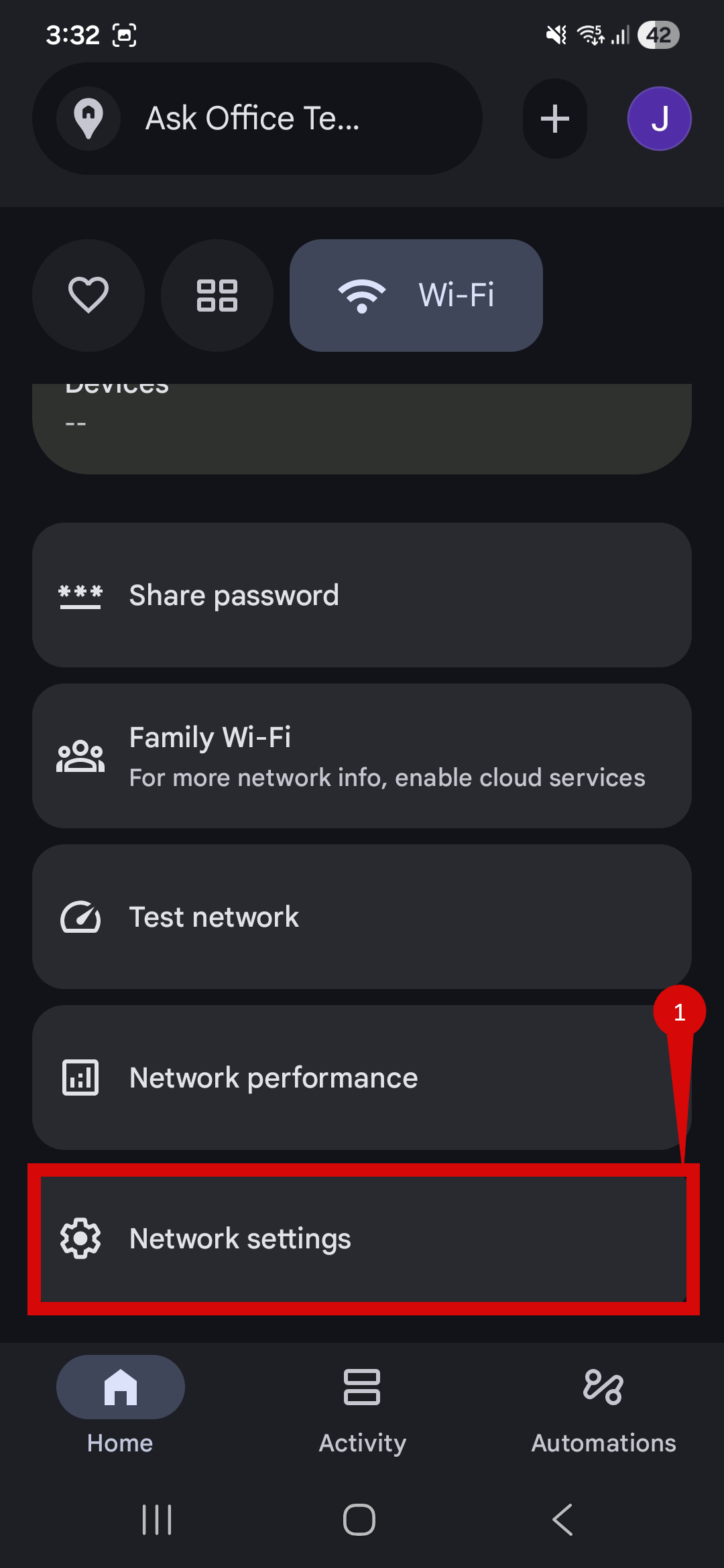
Task: Open the profile avatar J
Action: (x=659, y=119)
